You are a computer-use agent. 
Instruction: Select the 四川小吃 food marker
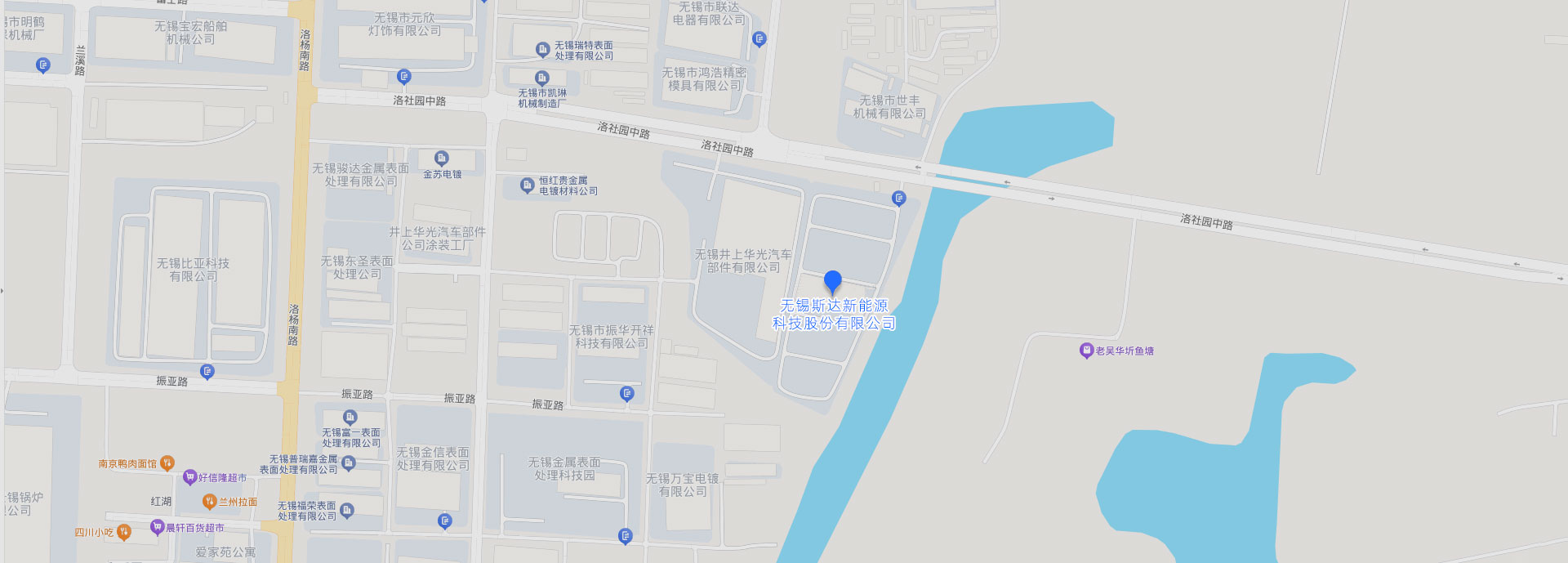pyautogui.click(x=124, y=532)
